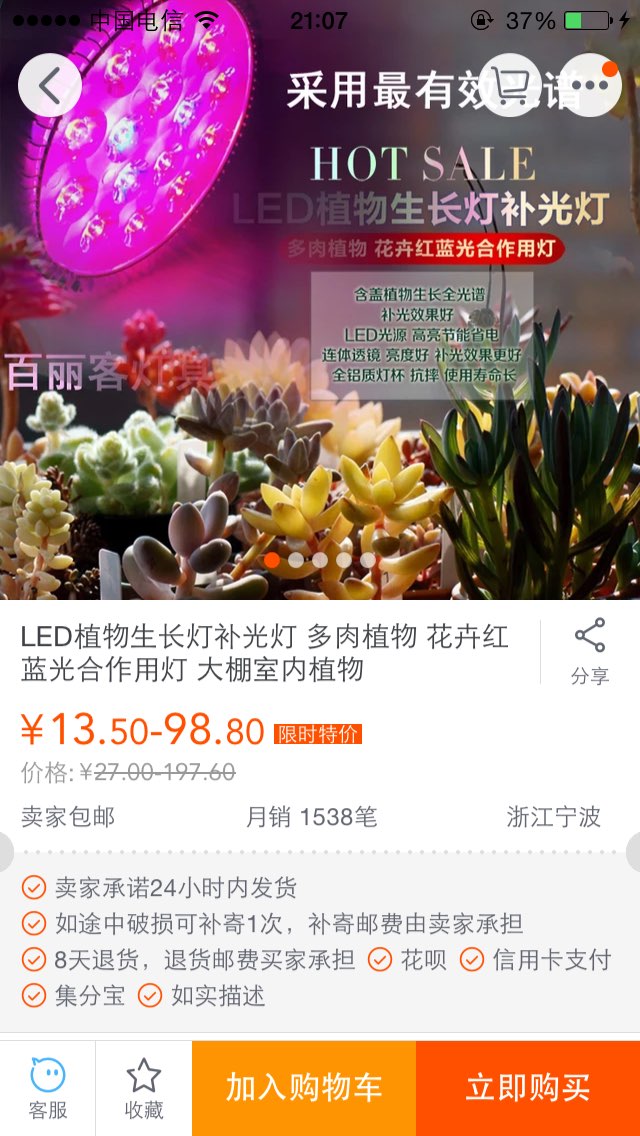Select the second image page dot

[296, 560]
